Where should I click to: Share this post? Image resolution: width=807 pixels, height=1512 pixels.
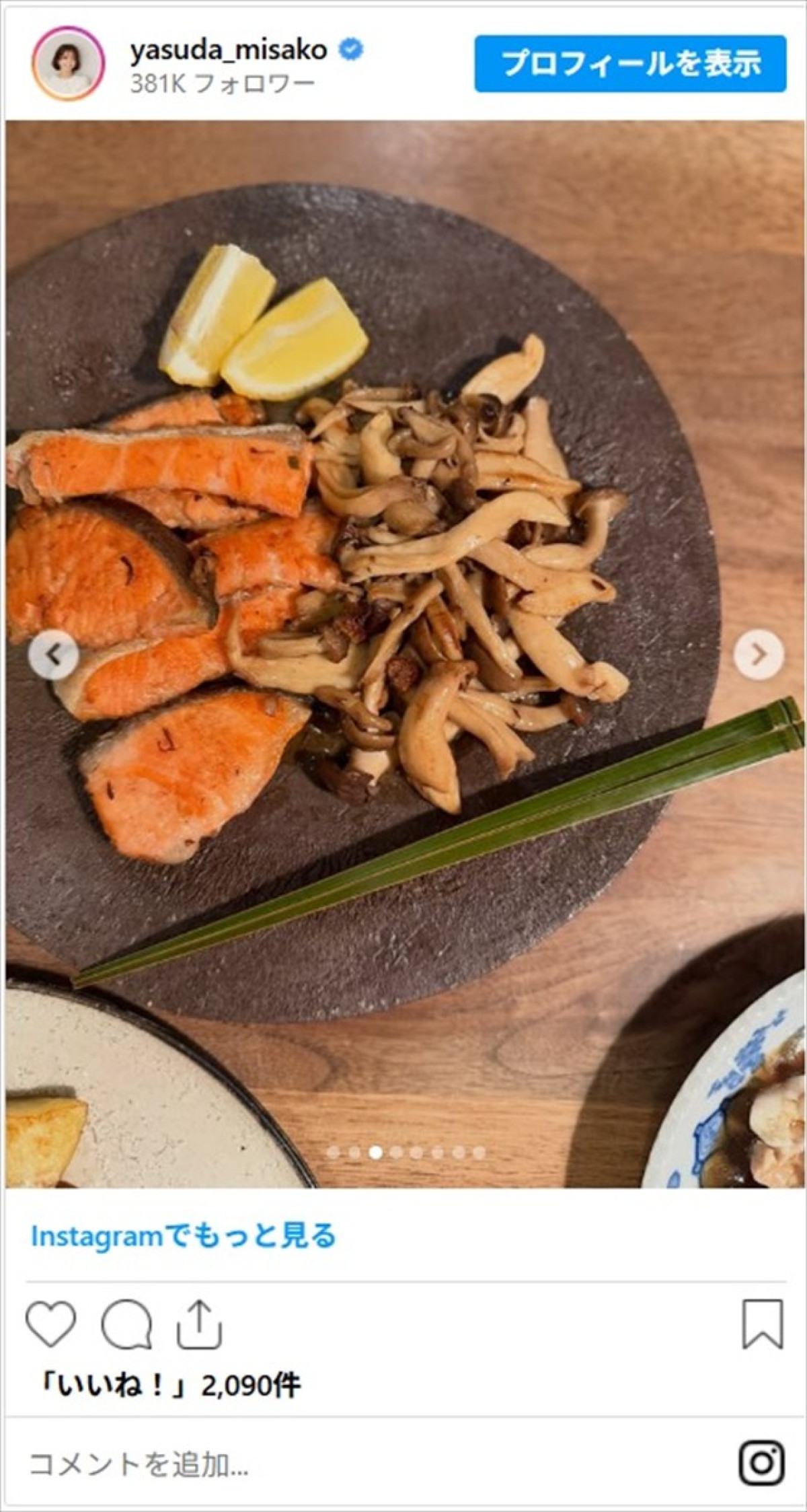click(199, 1324)
